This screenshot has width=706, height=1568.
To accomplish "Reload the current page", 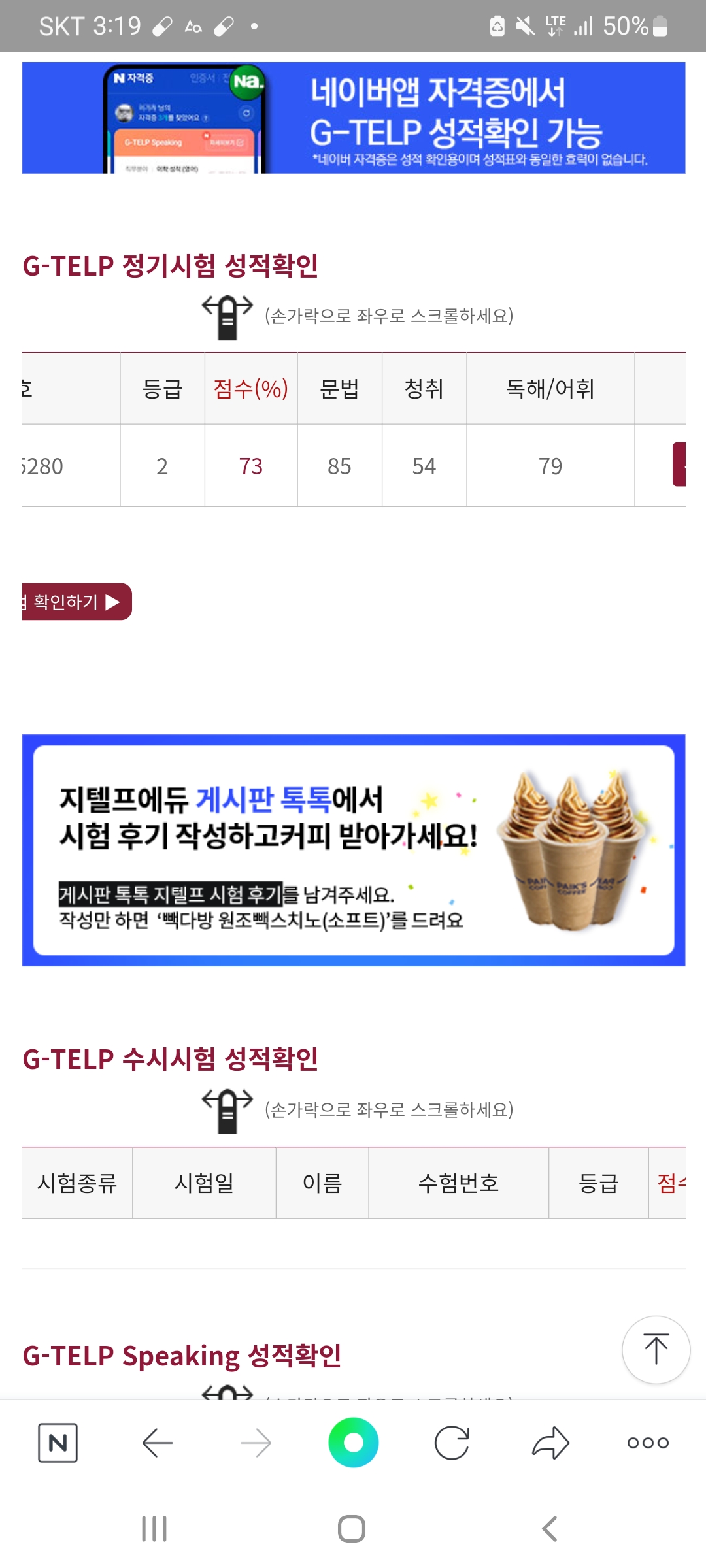I will tap(452, 1442).
